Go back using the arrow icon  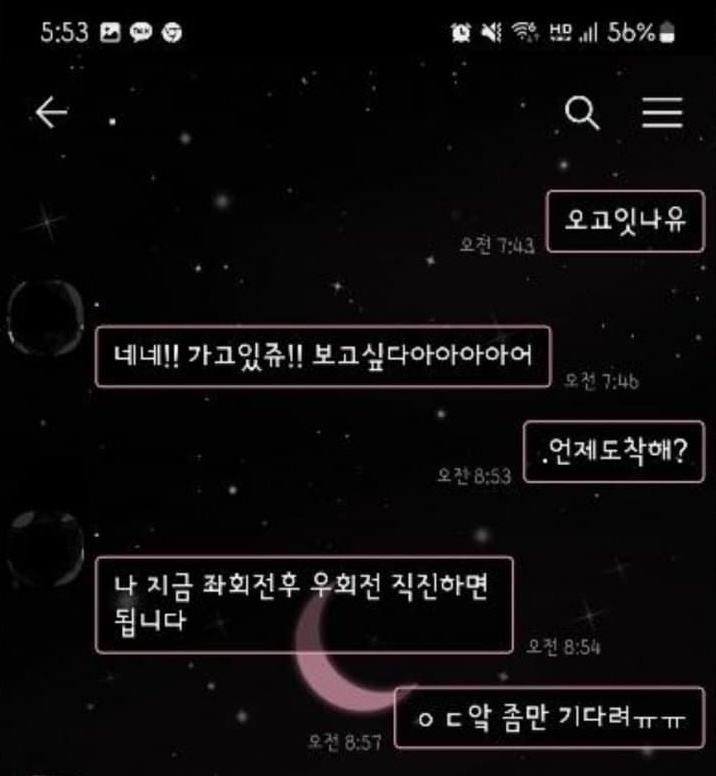click(52, 114)
